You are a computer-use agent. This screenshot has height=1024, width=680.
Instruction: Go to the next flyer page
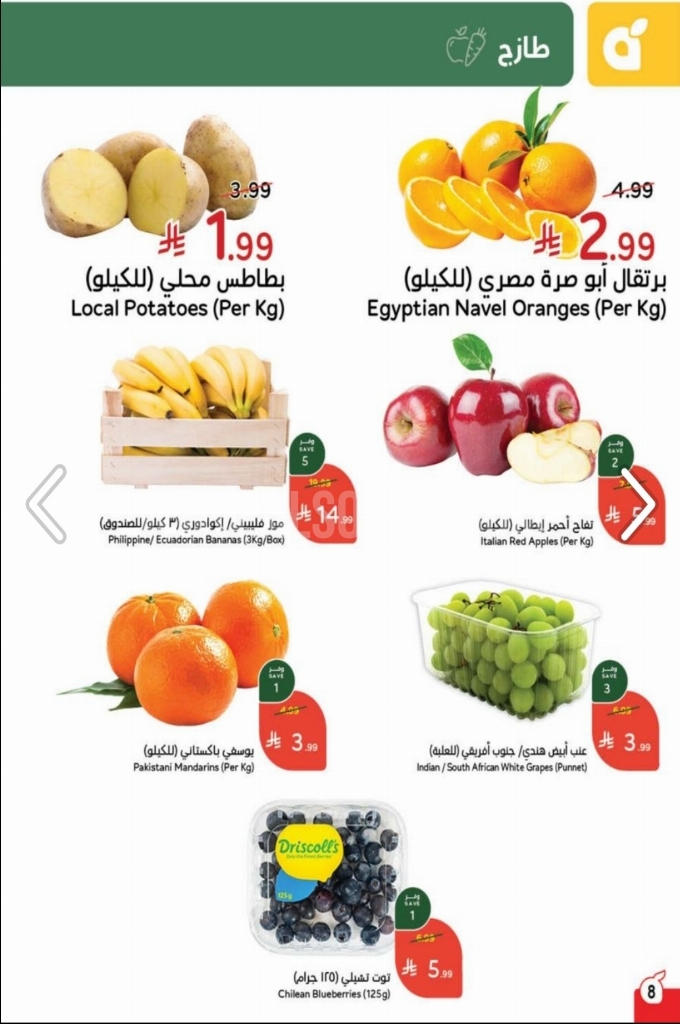pyautogui.click(x=637, y=504)
